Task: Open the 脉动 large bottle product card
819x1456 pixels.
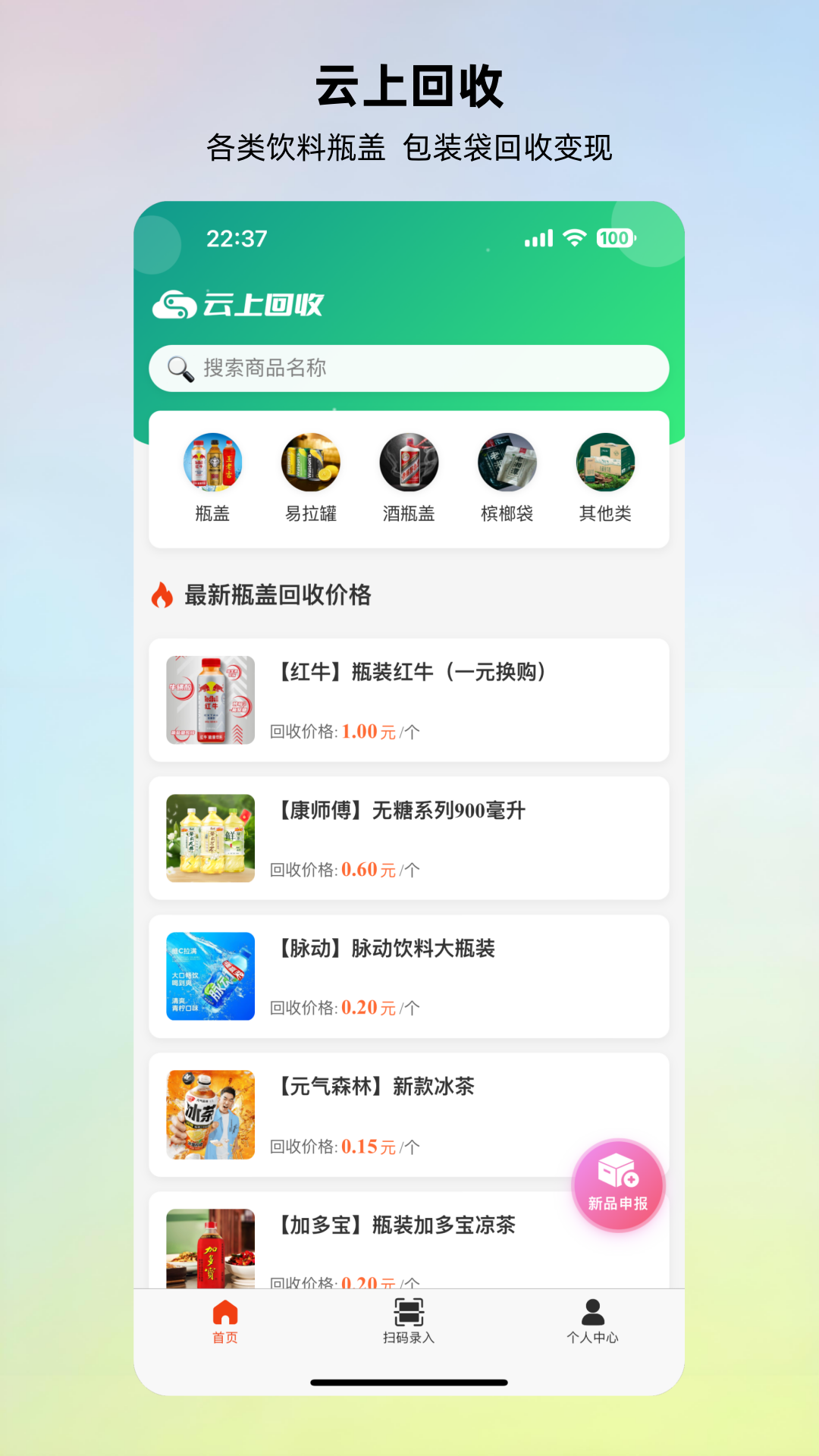Action: (409, 976)
